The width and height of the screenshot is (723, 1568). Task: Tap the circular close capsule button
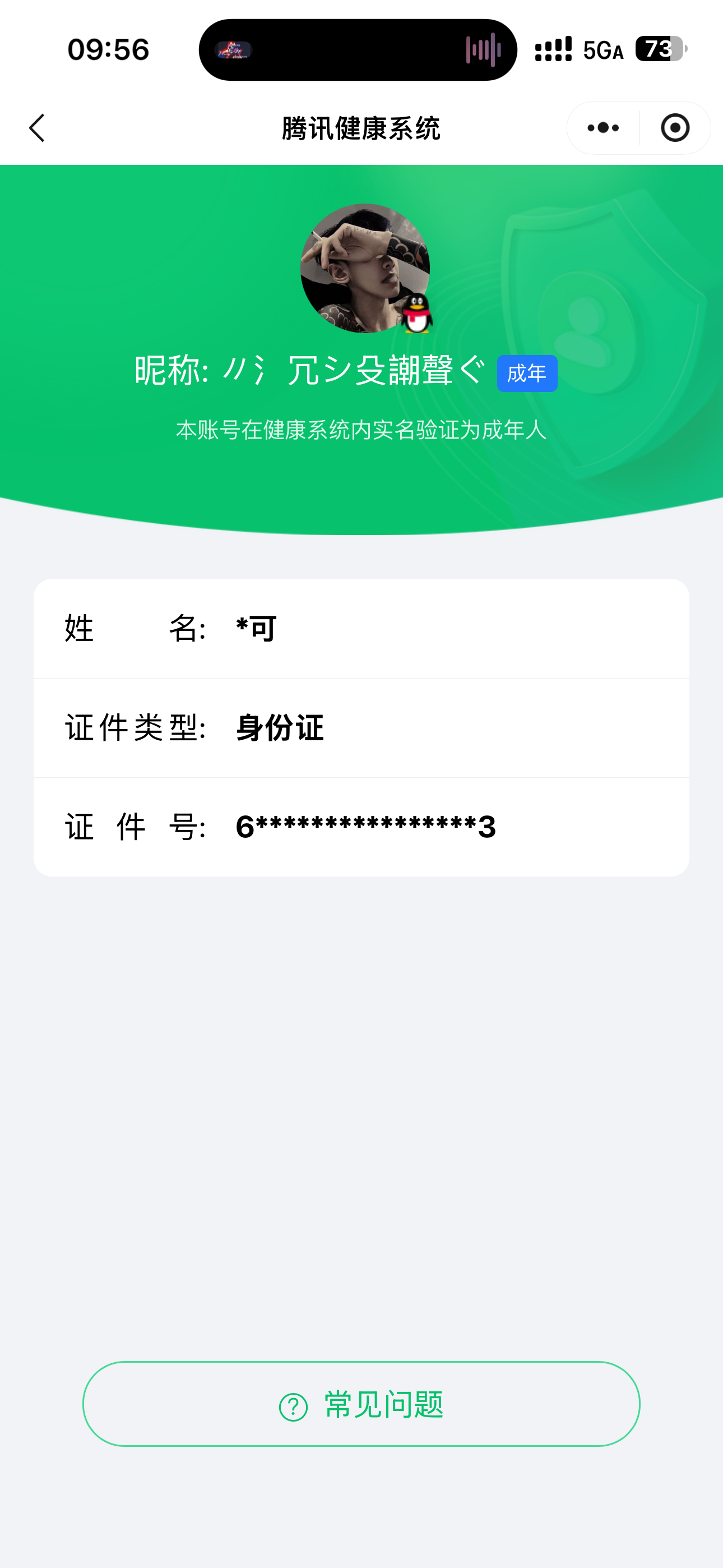point(674,127)
